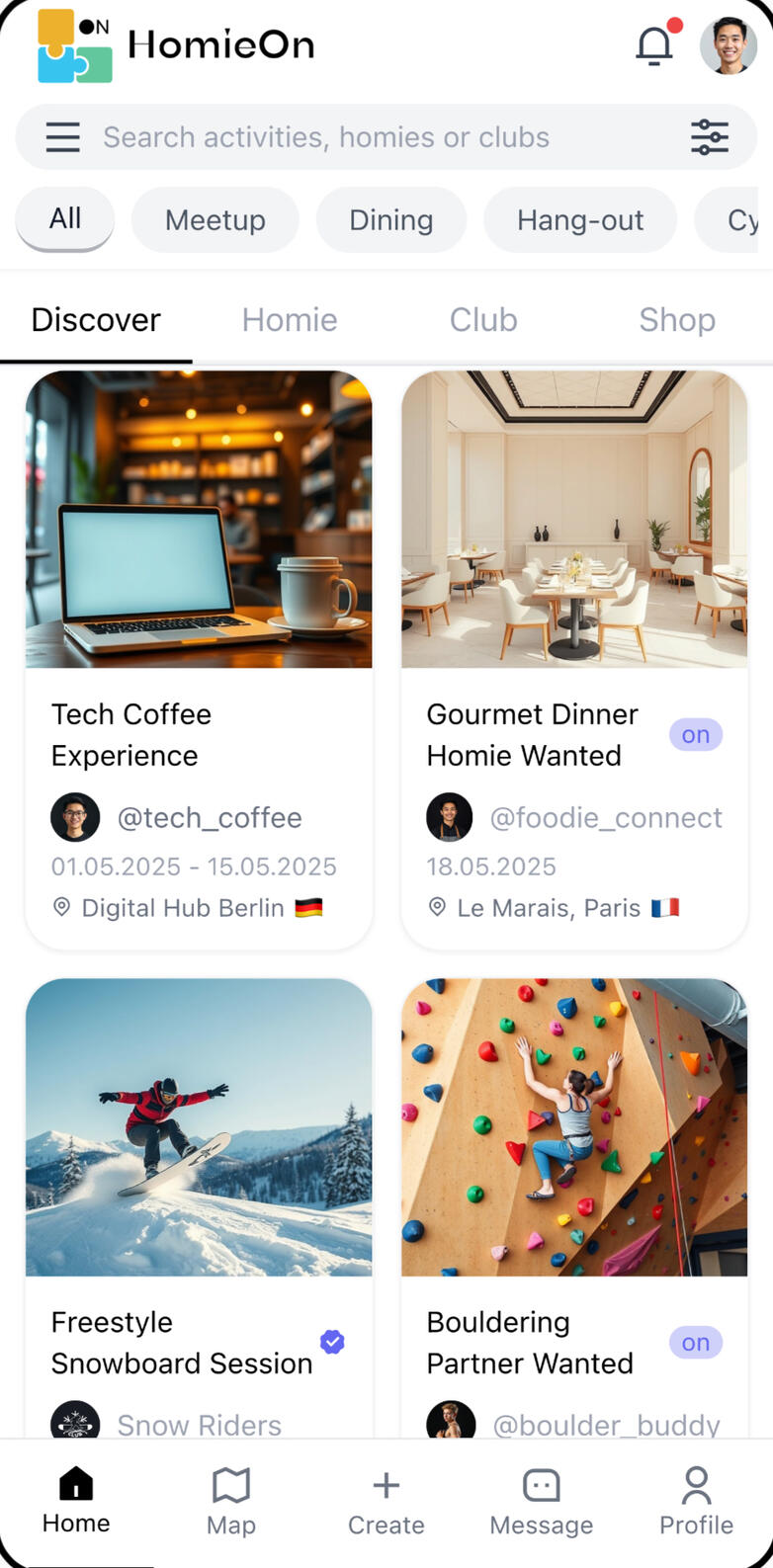The width and height of the screenshot is (773, 1568).
Task: Switch to the Club tab
Action: pyautogui.click(x=483, y=320)
